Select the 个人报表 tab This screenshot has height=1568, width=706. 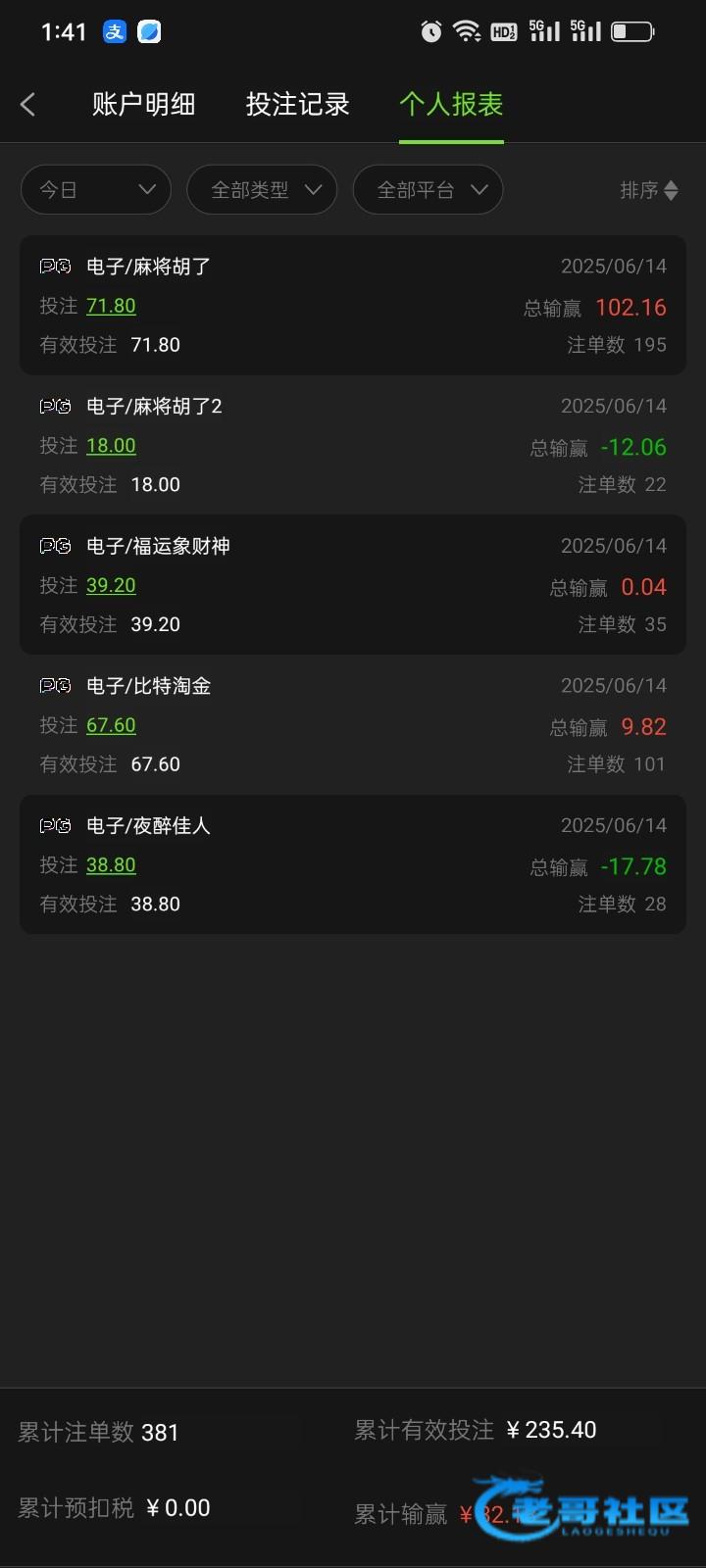451,105
